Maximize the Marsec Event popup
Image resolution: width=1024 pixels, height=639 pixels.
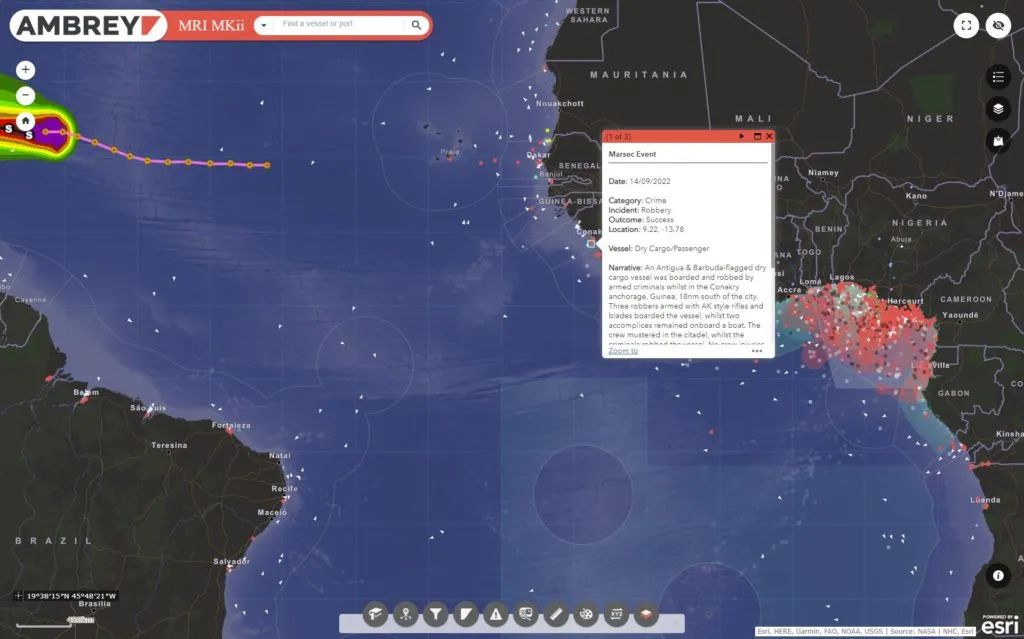757,136
